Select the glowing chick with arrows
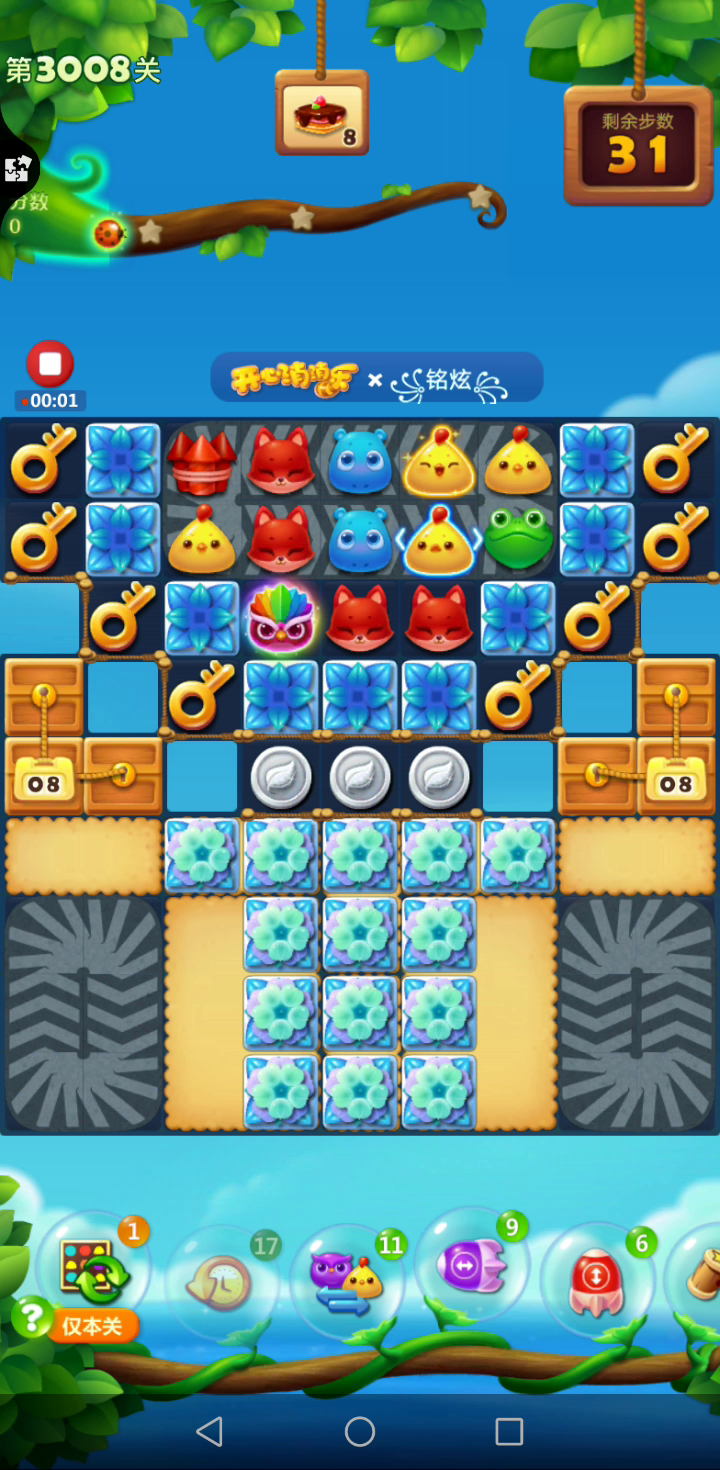The width and height of the screenshot is (720, 1470). pyautogui.click(x=439, y=540)
